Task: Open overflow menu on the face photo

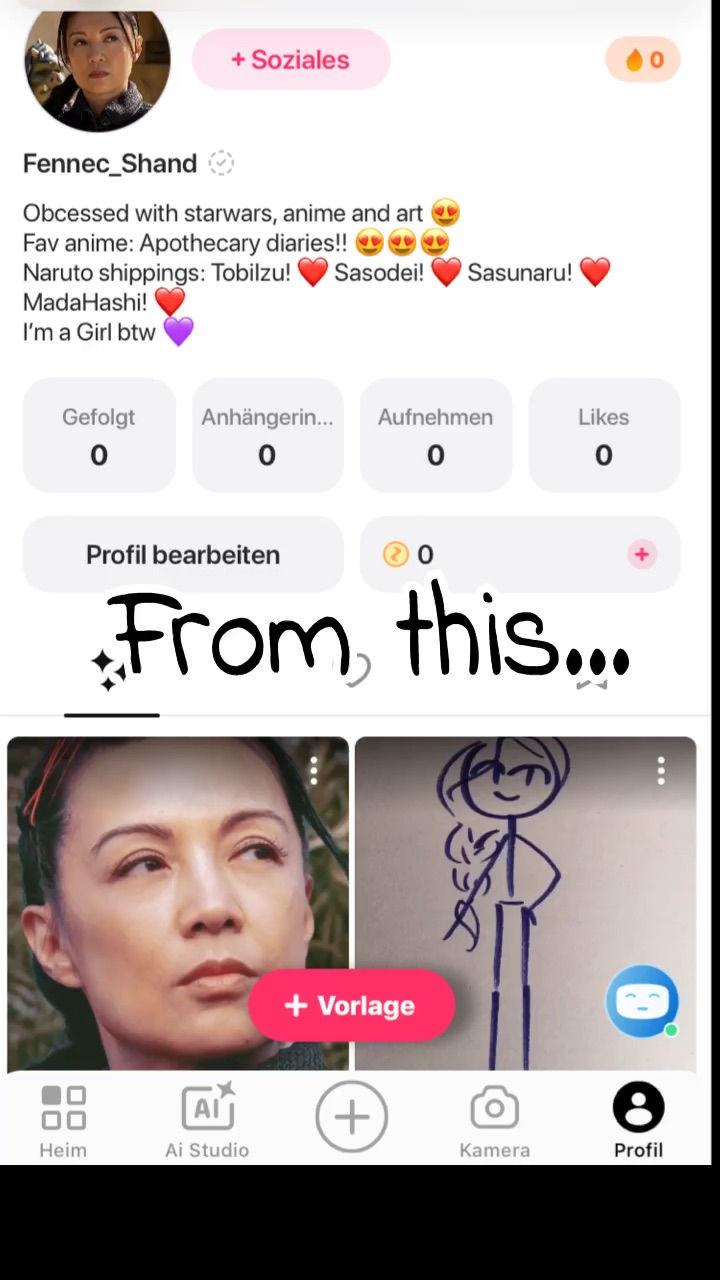Action: click(x=314, y=770)
